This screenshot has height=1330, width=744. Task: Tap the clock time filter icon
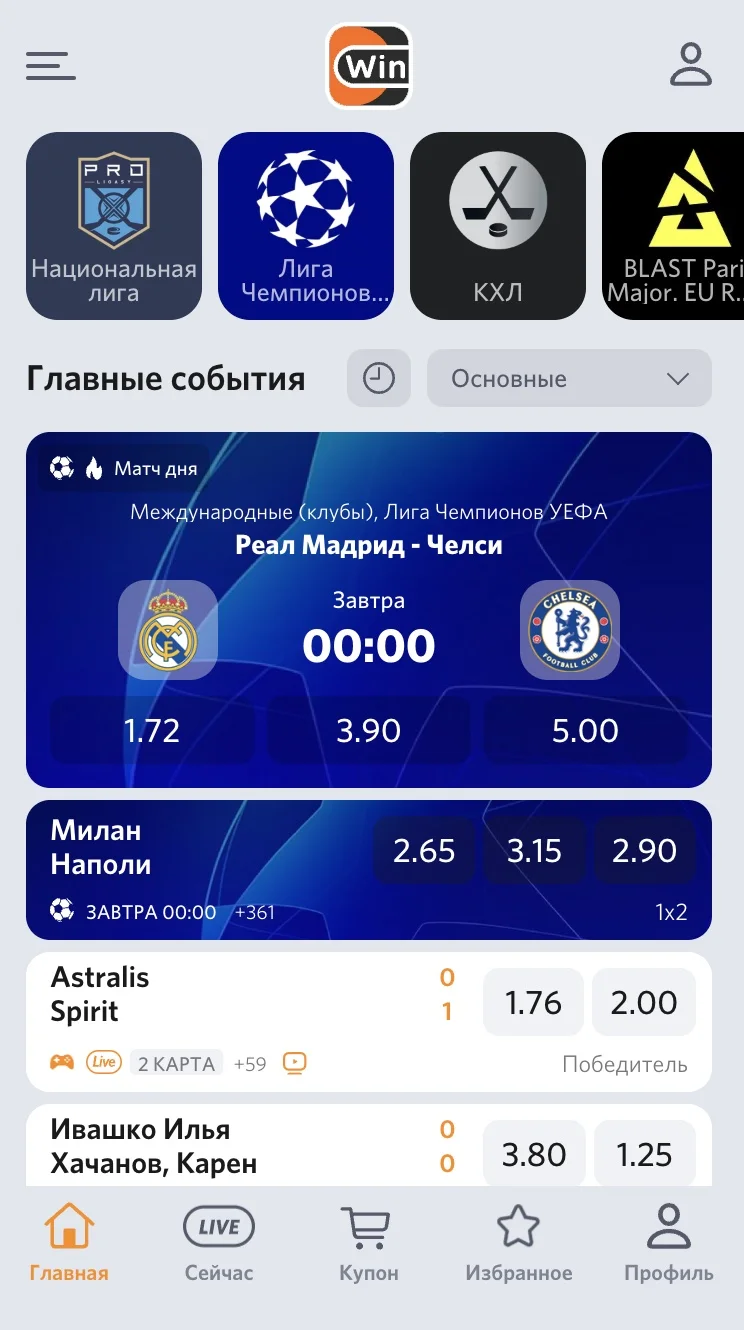pos(379,378)
